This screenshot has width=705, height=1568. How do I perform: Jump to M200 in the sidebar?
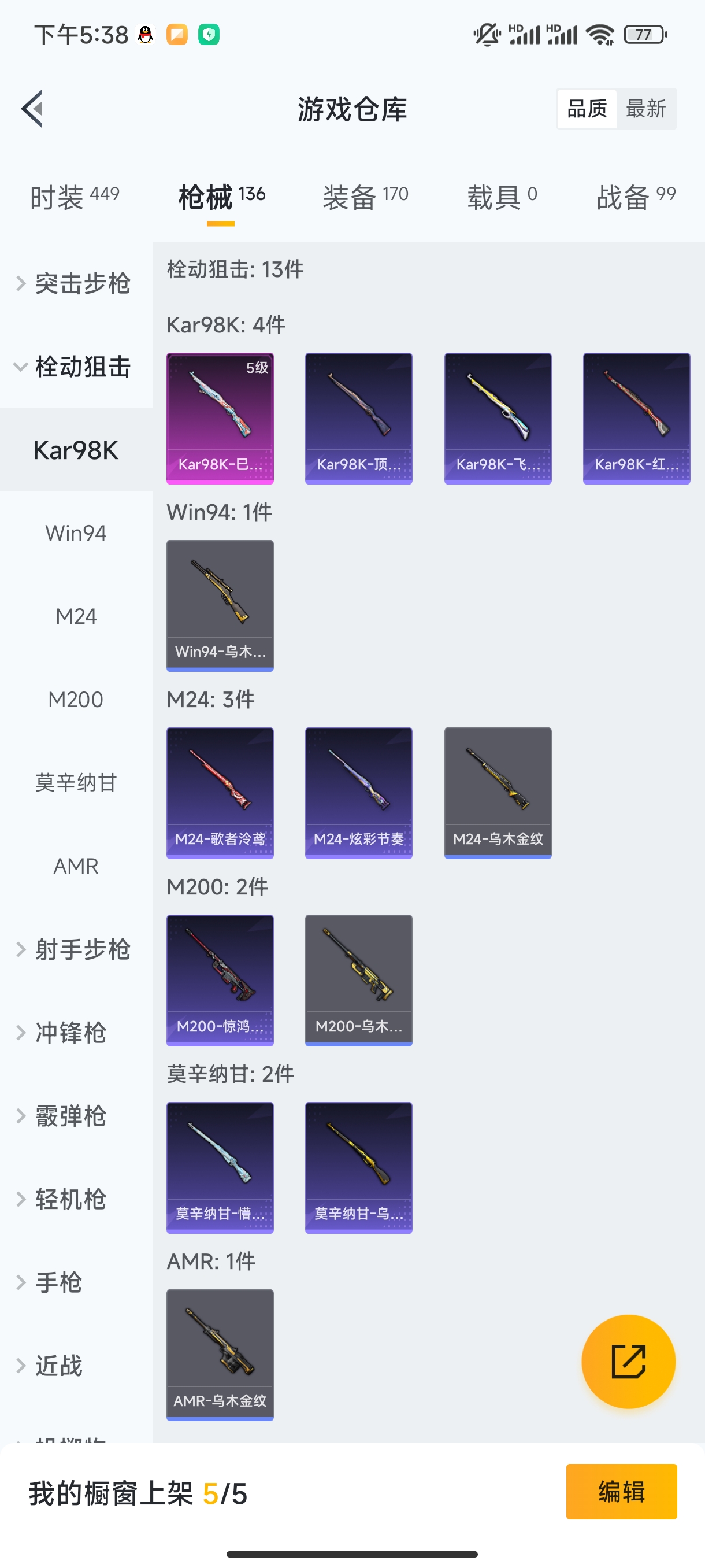(76, 700)
